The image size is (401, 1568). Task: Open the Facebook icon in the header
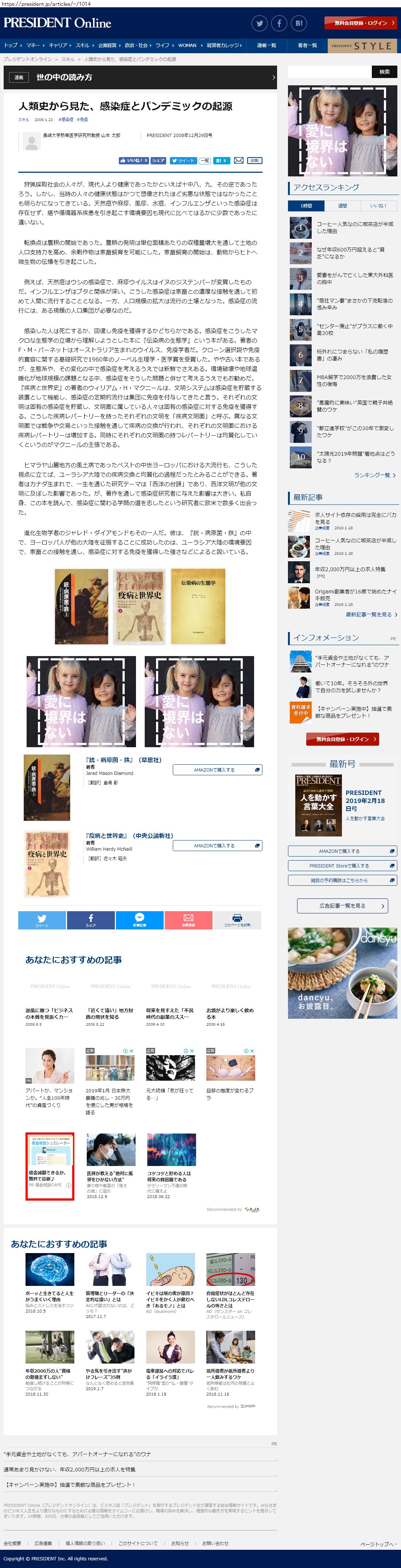point(279,23)
